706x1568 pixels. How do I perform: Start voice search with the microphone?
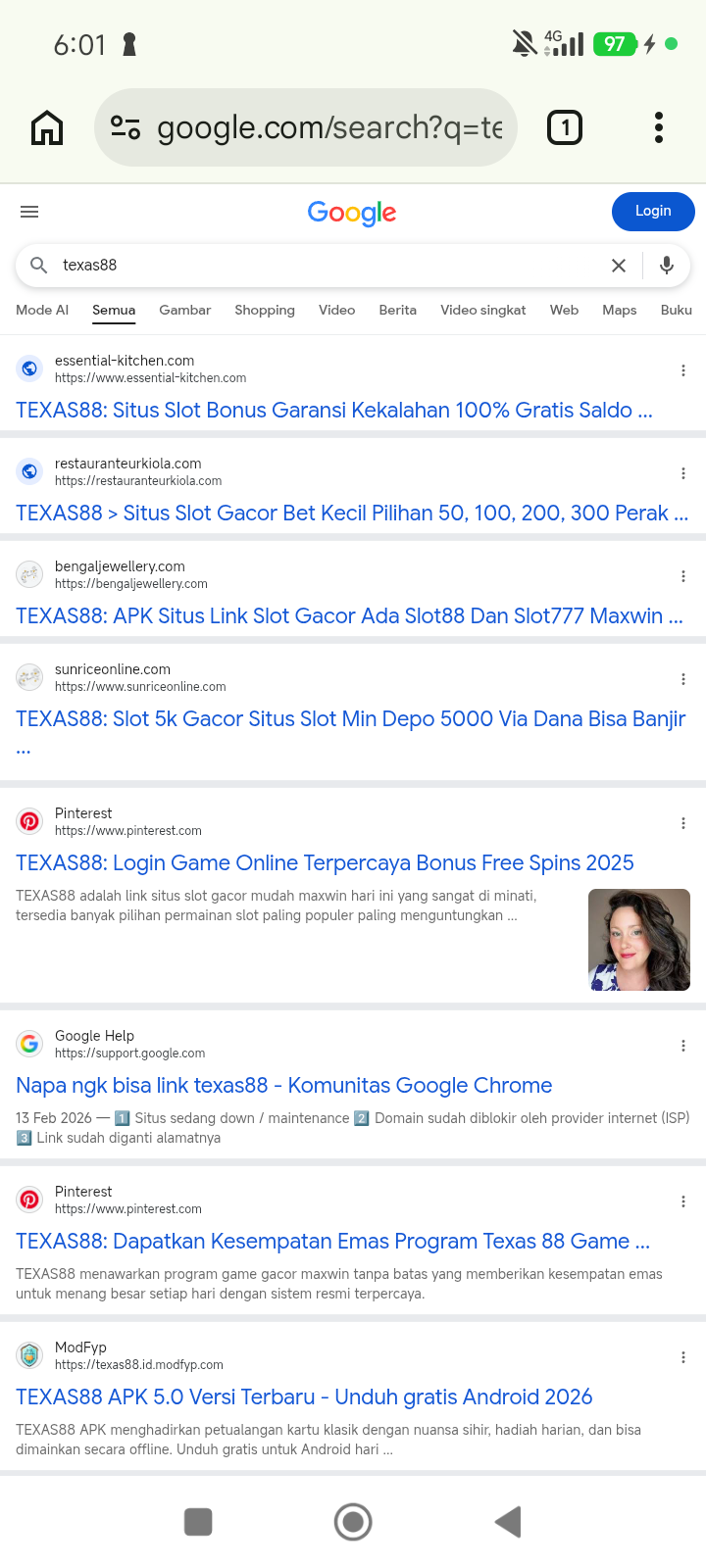[667, 266]
